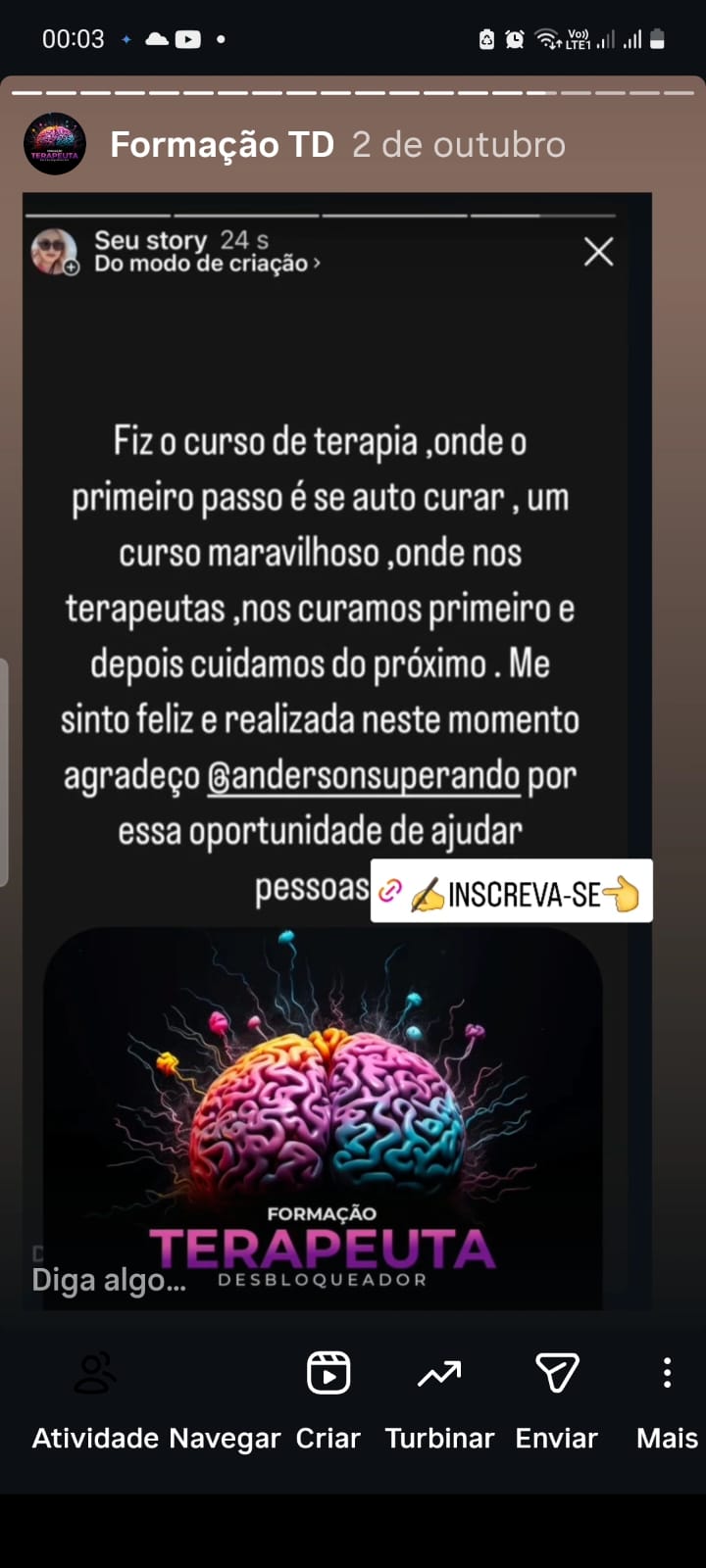Image resolution: width=706 pixels, height=1568 pixels.
Task: Tap the Criar reels creation icon
Action: (x=328, y=1372)
